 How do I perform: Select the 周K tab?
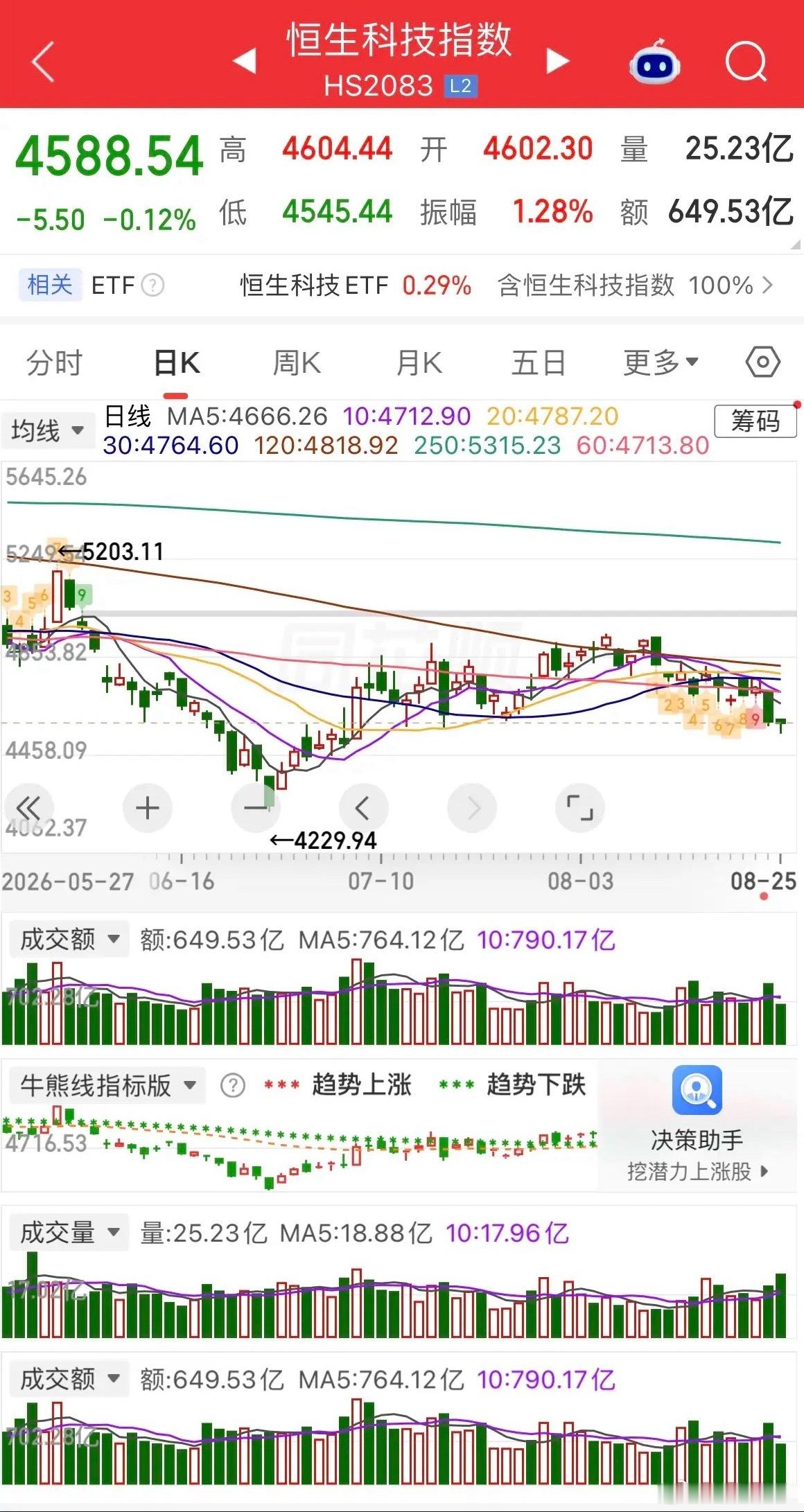[297, 362]
